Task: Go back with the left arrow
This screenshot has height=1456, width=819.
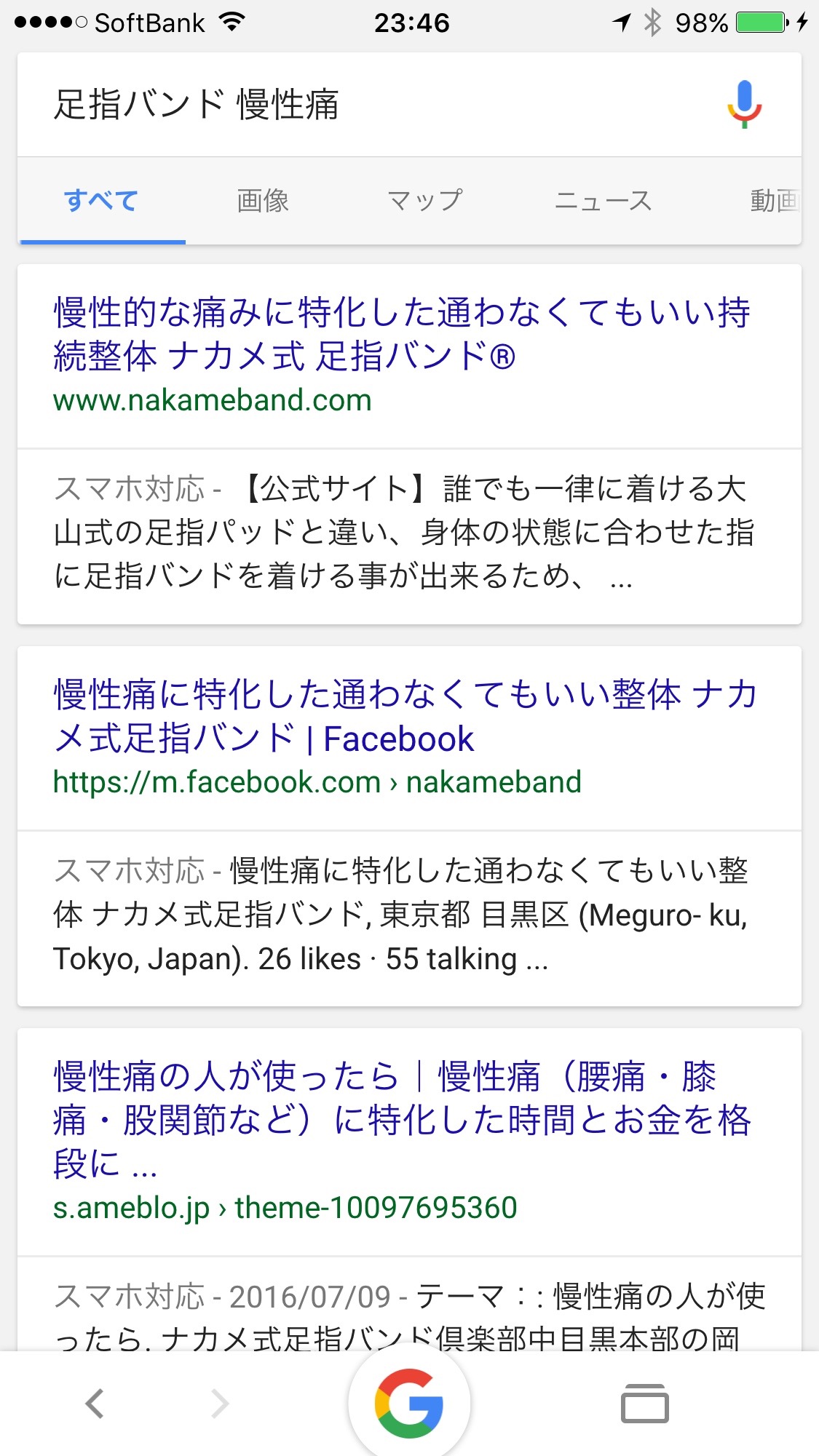Action: tap(95, 1403)
